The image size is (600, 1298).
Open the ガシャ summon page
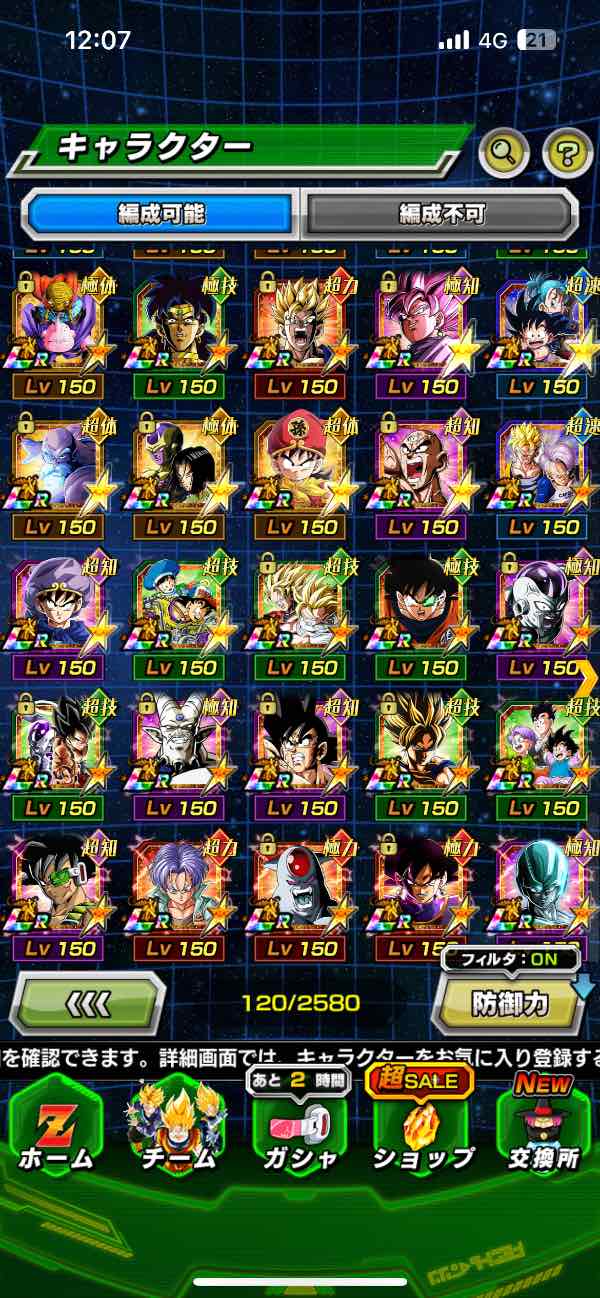tap(298, 1125)
